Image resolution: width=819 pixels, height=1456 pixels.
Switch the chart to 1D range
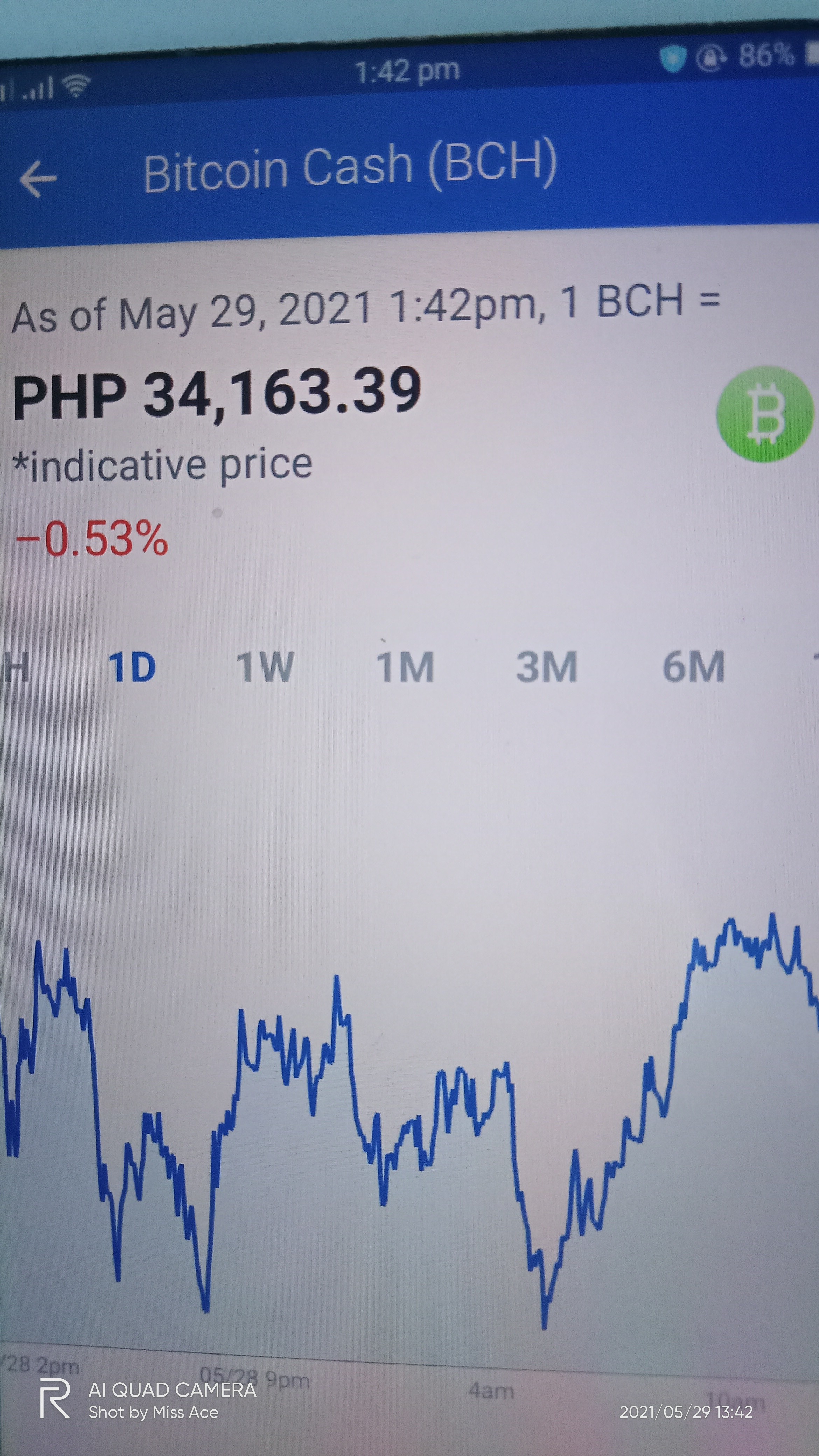click(x=132, y=667)
